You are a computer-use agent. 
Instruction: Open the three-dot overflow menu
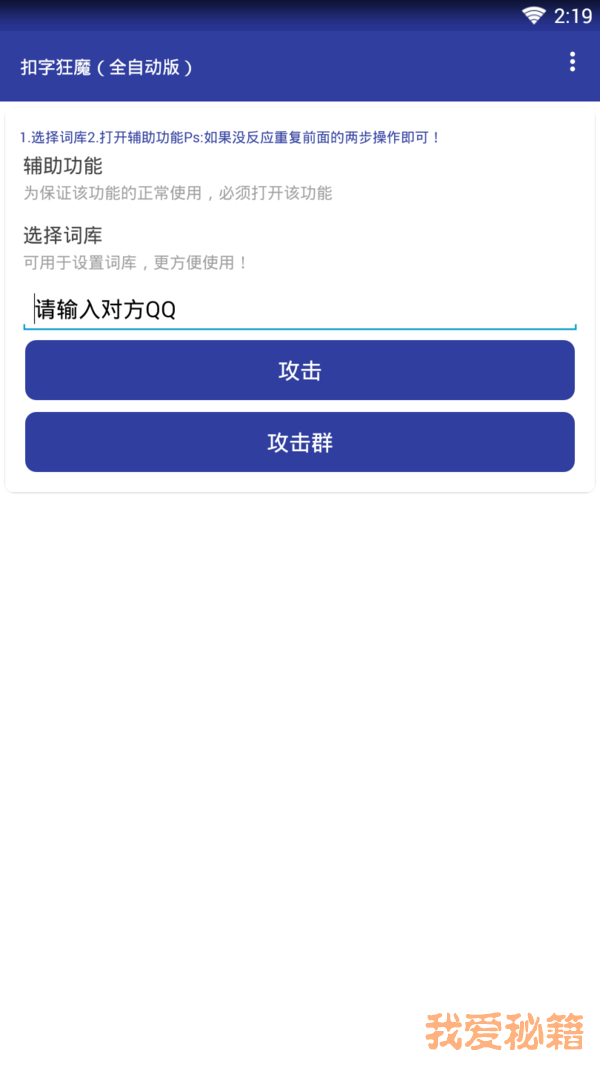click(572, 62)
